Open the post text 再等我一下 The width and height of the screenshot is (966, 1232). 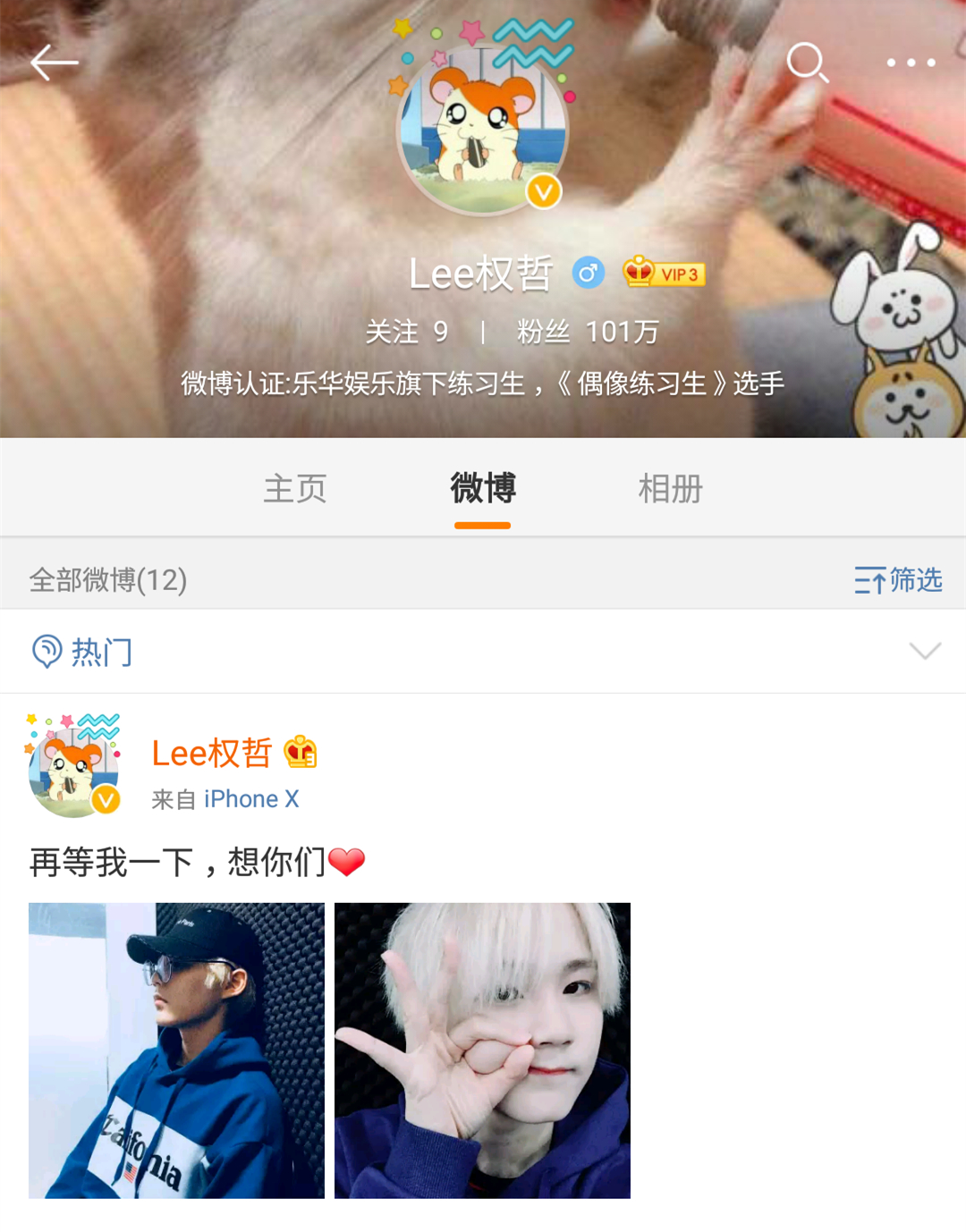179,862
